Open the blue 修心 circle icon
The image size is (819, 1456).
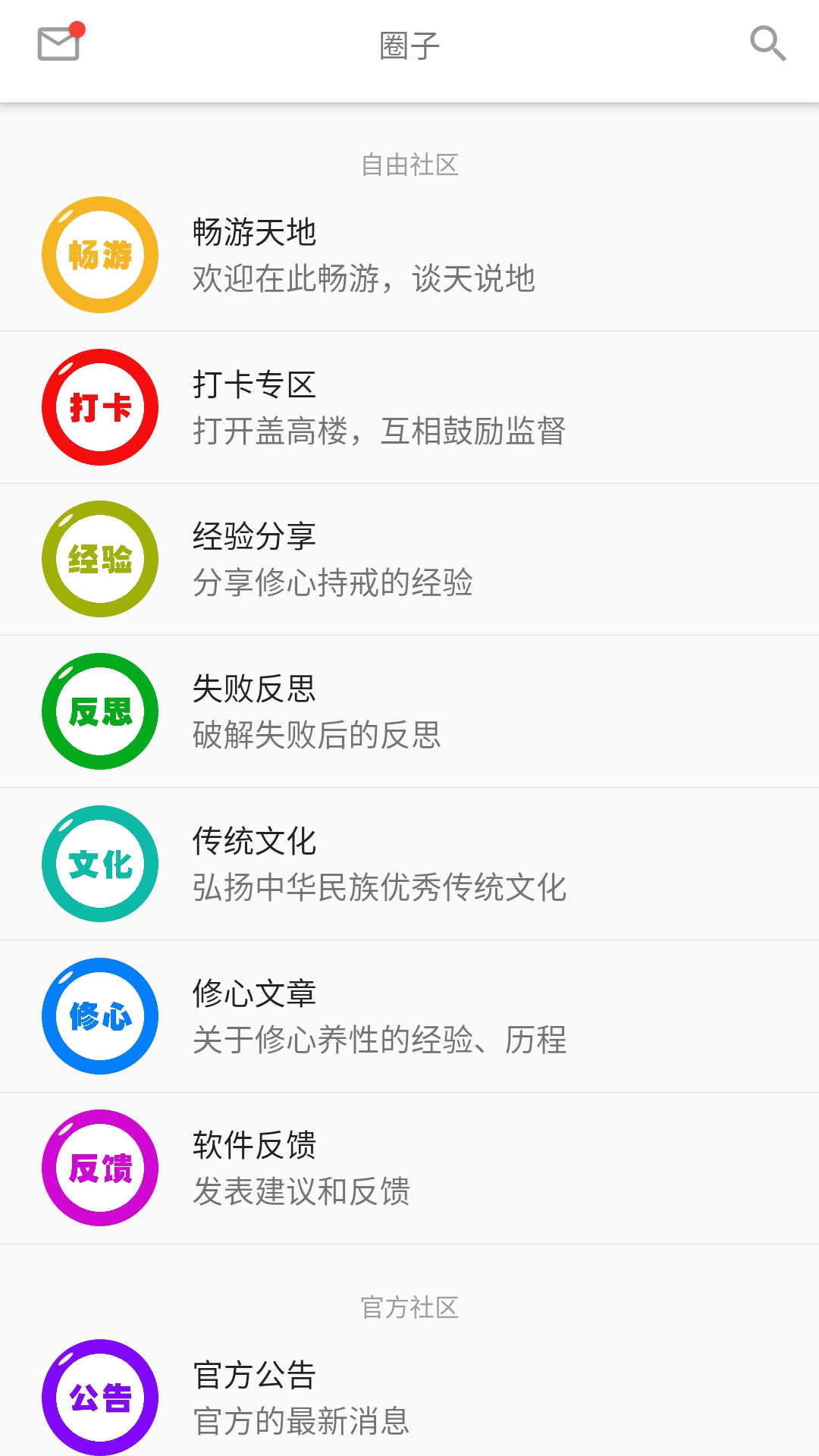(99, 1016)
